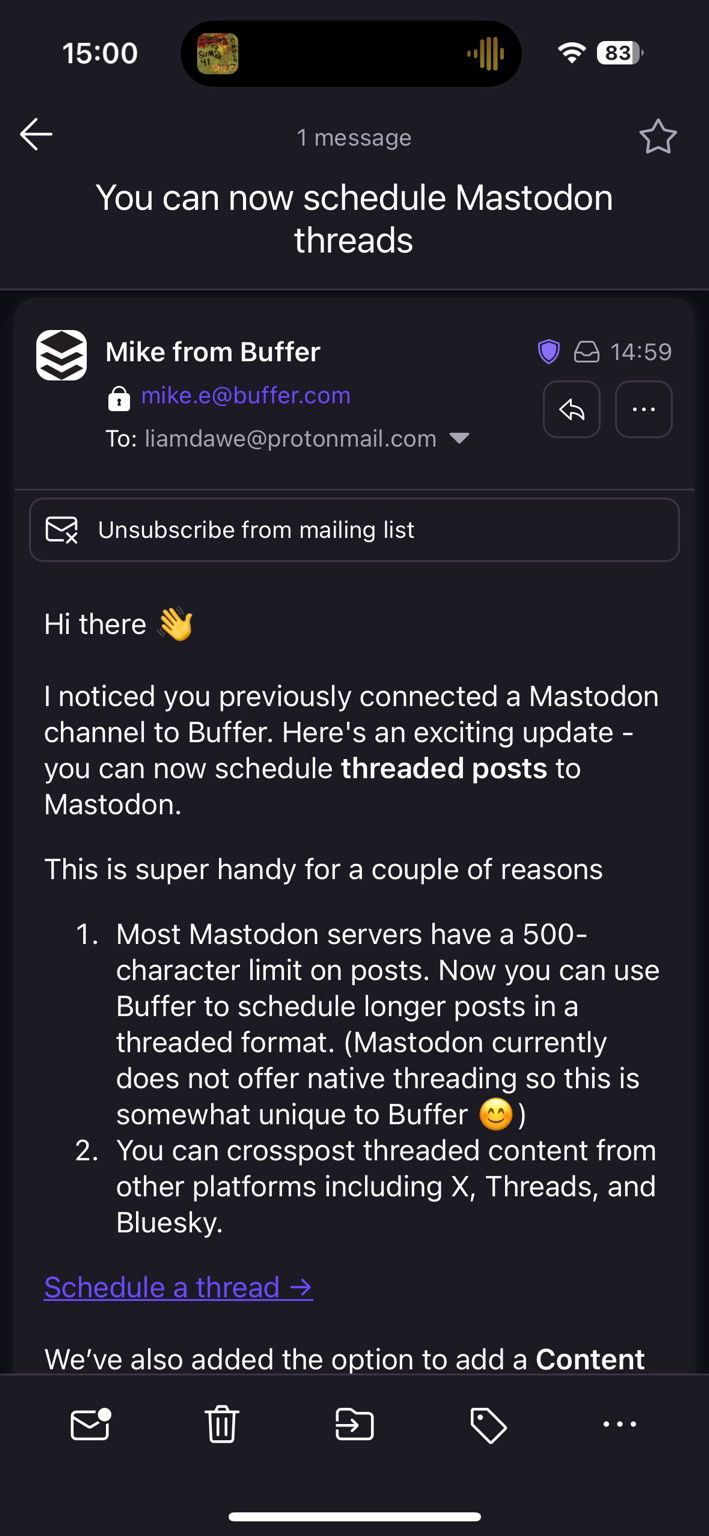The height and width of the screenshot is (1536, 709).
Task: Star this Buffer email
Action: [x=658, y=137]
